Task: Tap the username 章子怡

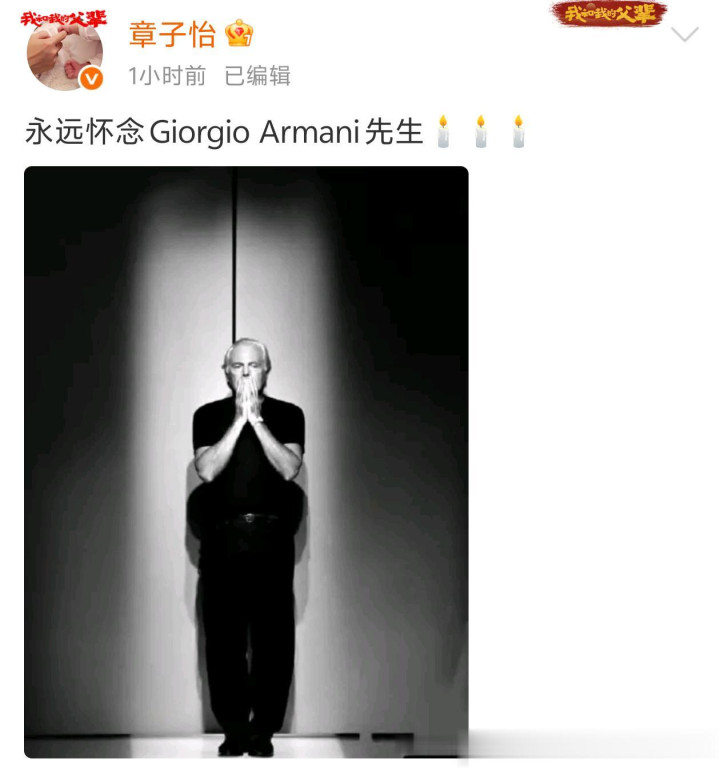Action: (172, 35)
